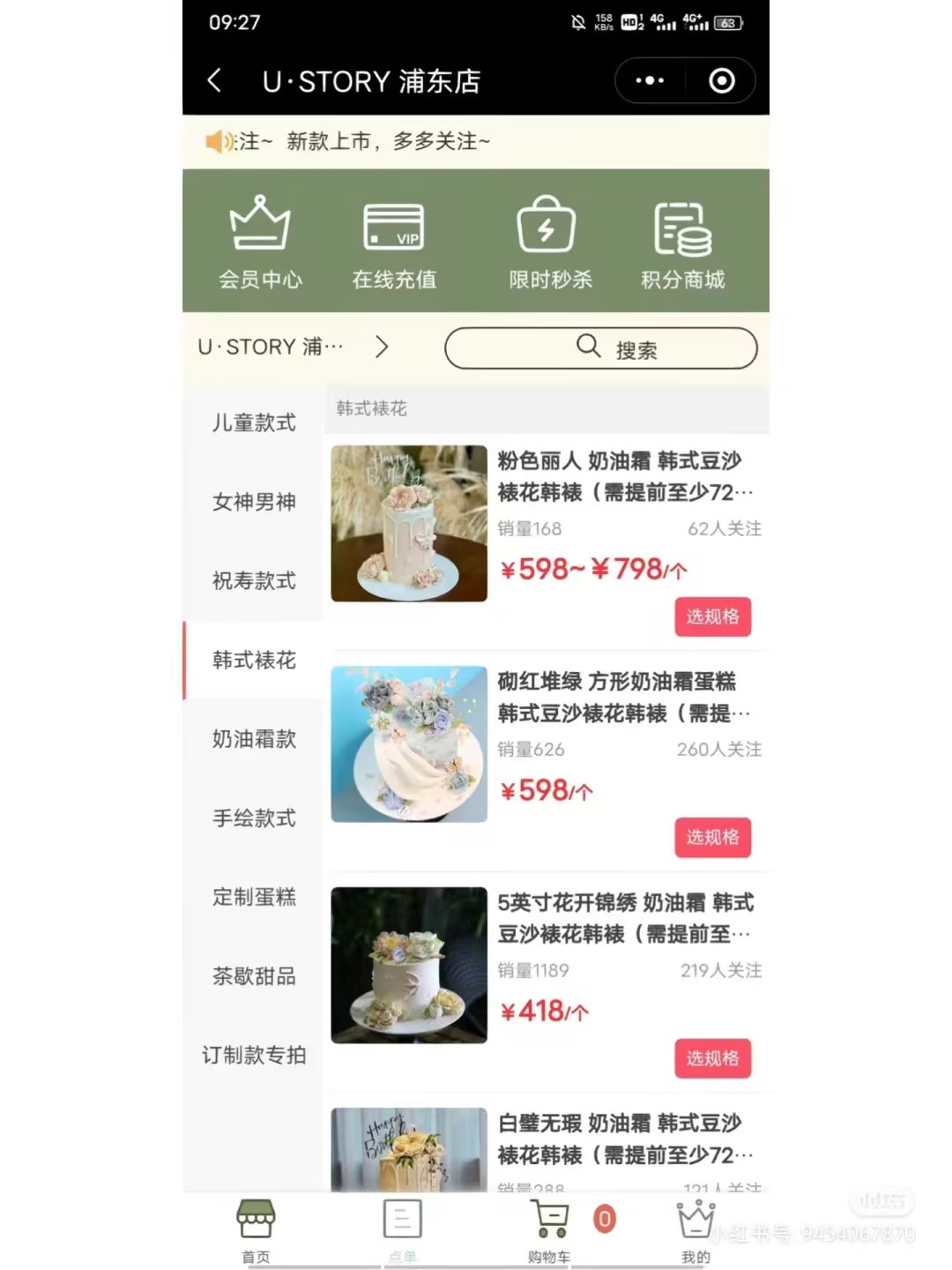Choose 选规格 for 粉色丽人 cake
This screenshot has width=952, height=1270.
pyautogui.click(x=712, y=616)
